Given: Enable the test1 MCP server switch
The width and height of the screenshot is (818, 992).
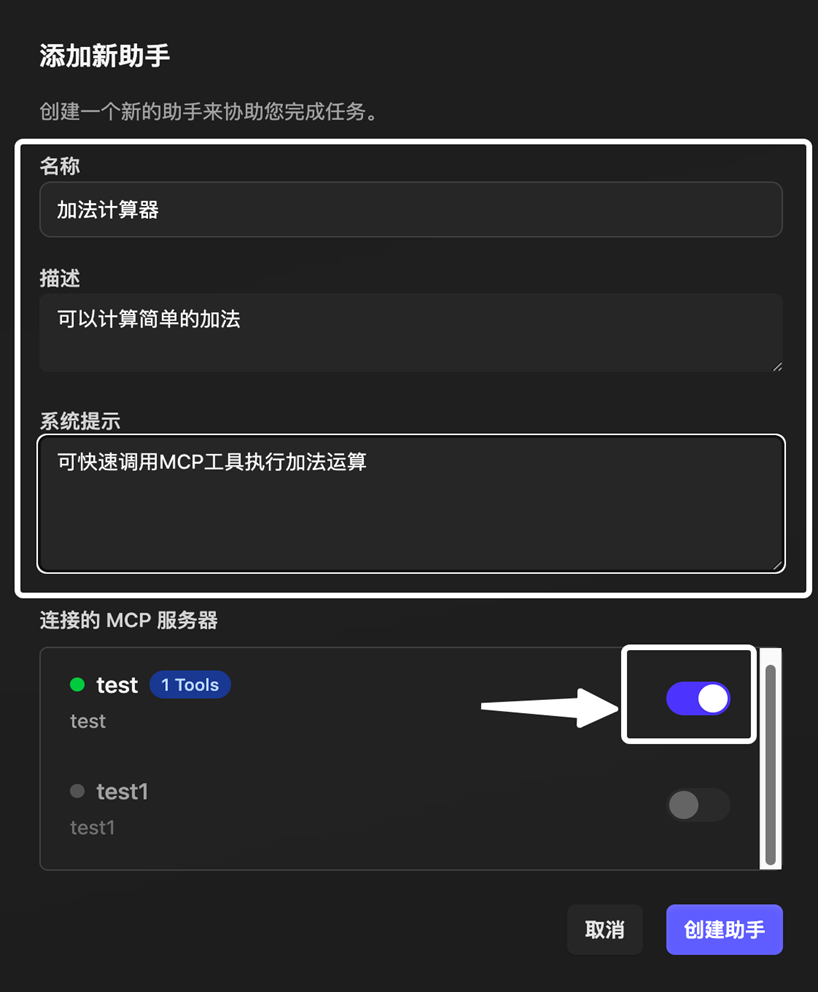Looking at the screenshot, I should coord(698,805).
